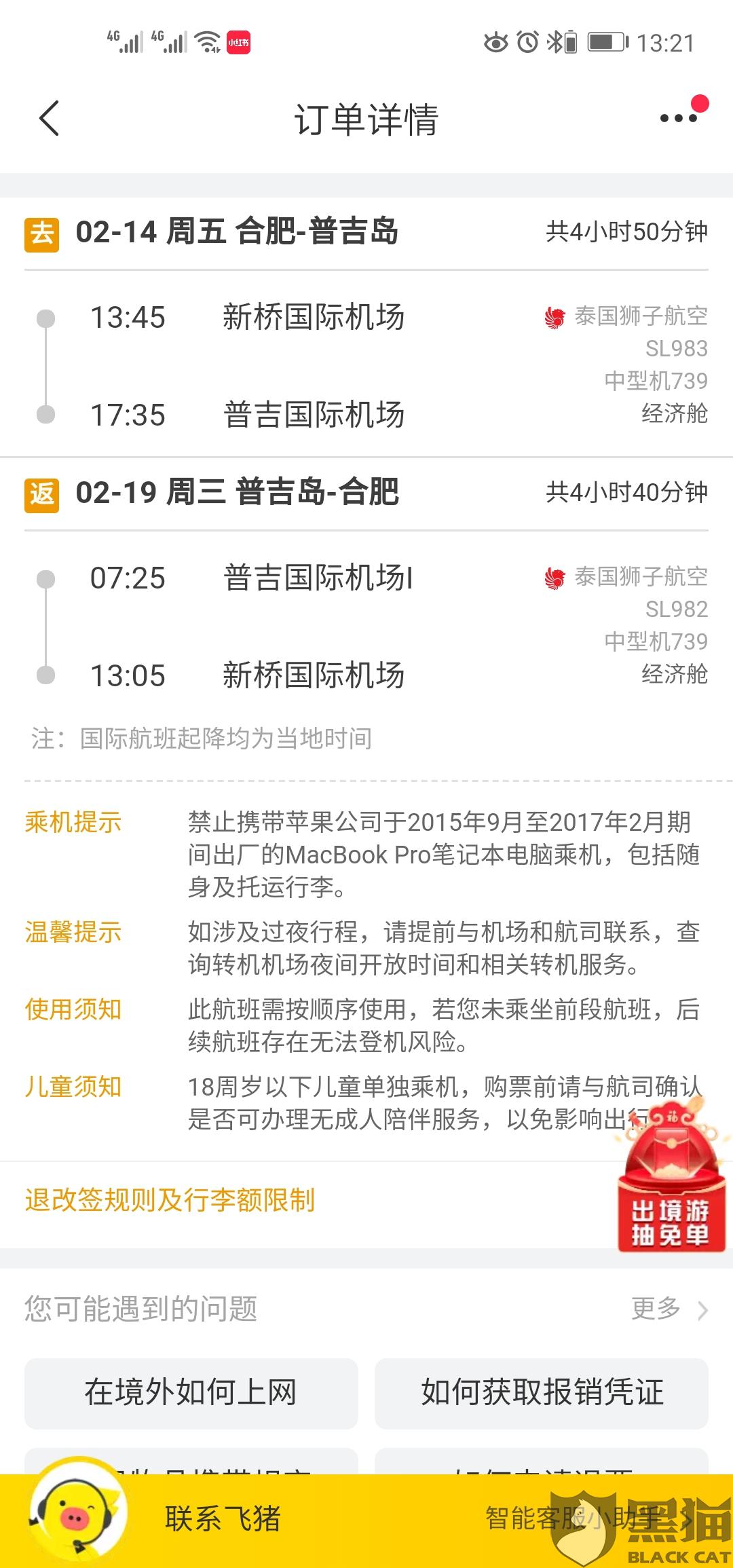733x1568 pixels.
Task: Tap the 出境游抽免单 red envelope banner
Action: [671, 1186]
